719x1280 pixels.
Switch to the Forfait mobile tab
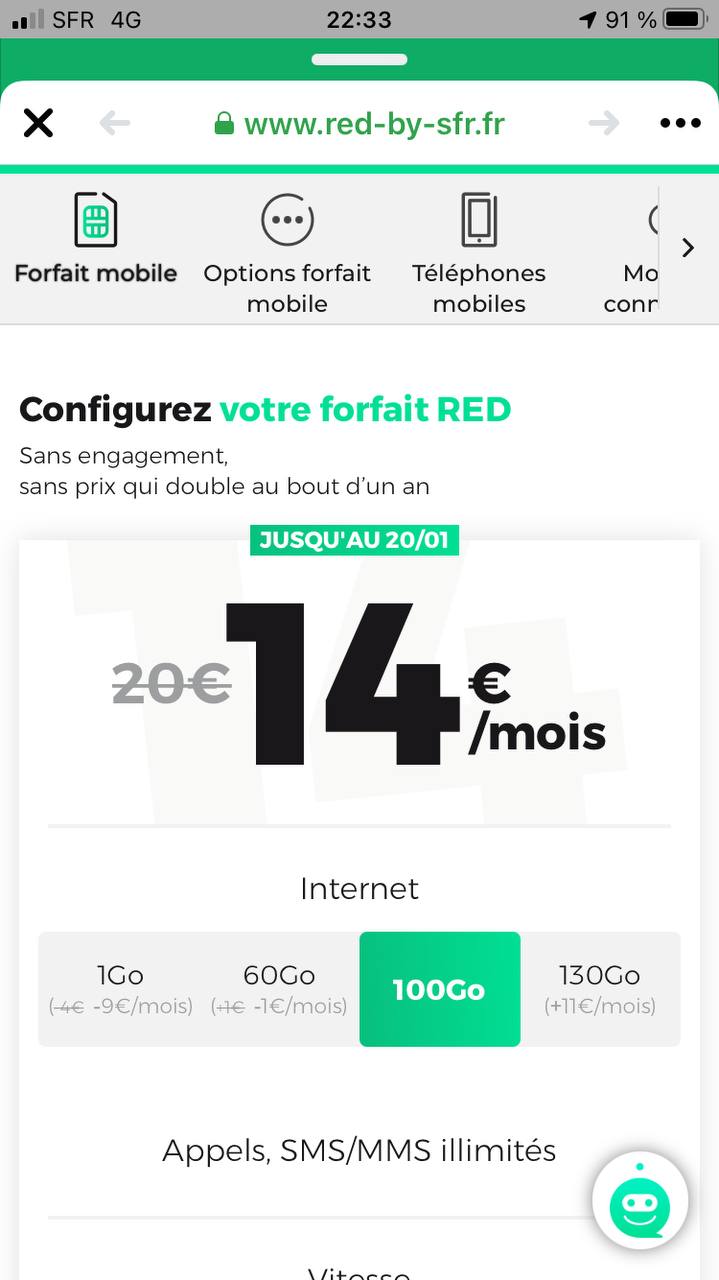point(96,239)
